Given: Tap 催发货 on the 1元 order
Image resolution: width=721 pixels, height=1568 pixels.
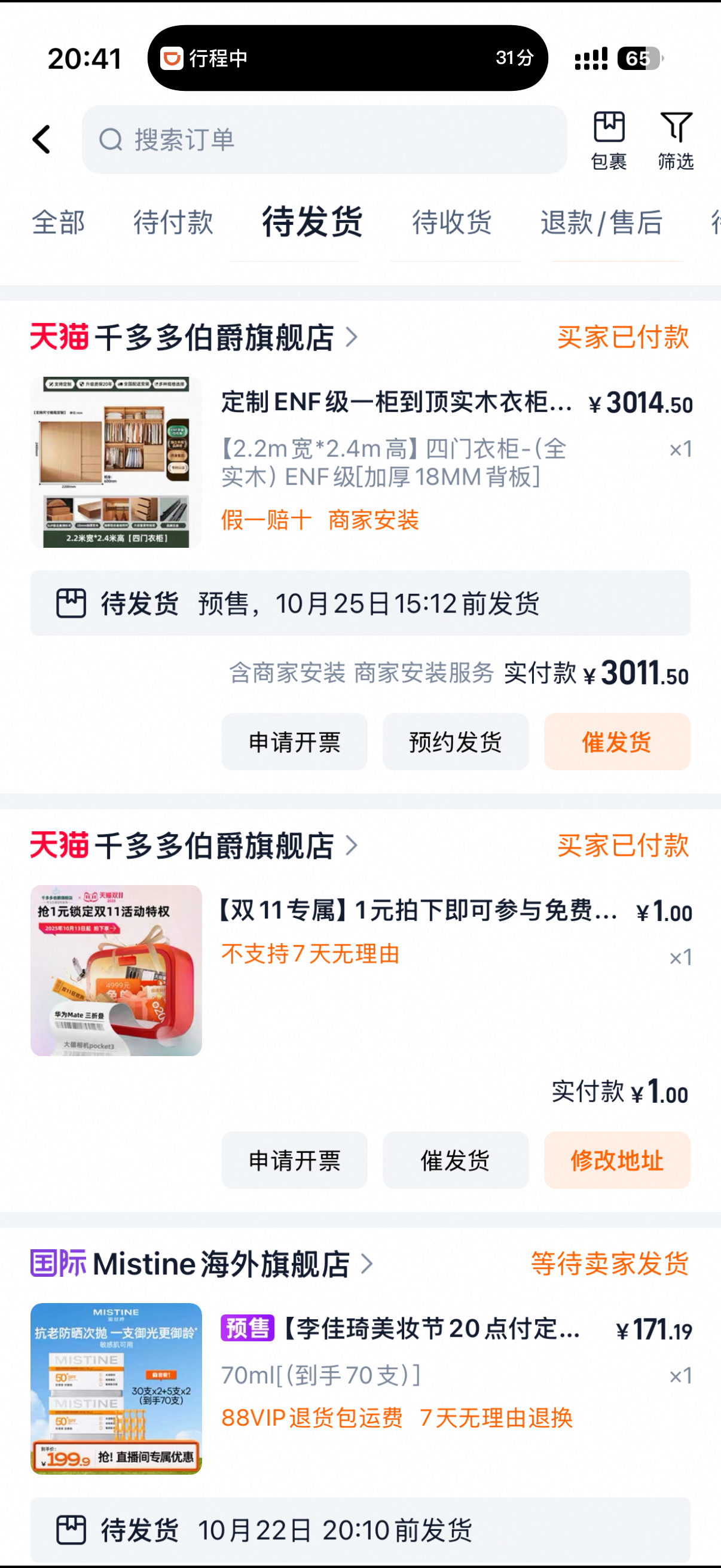Looking at the screenshot, I should 455,1160.
